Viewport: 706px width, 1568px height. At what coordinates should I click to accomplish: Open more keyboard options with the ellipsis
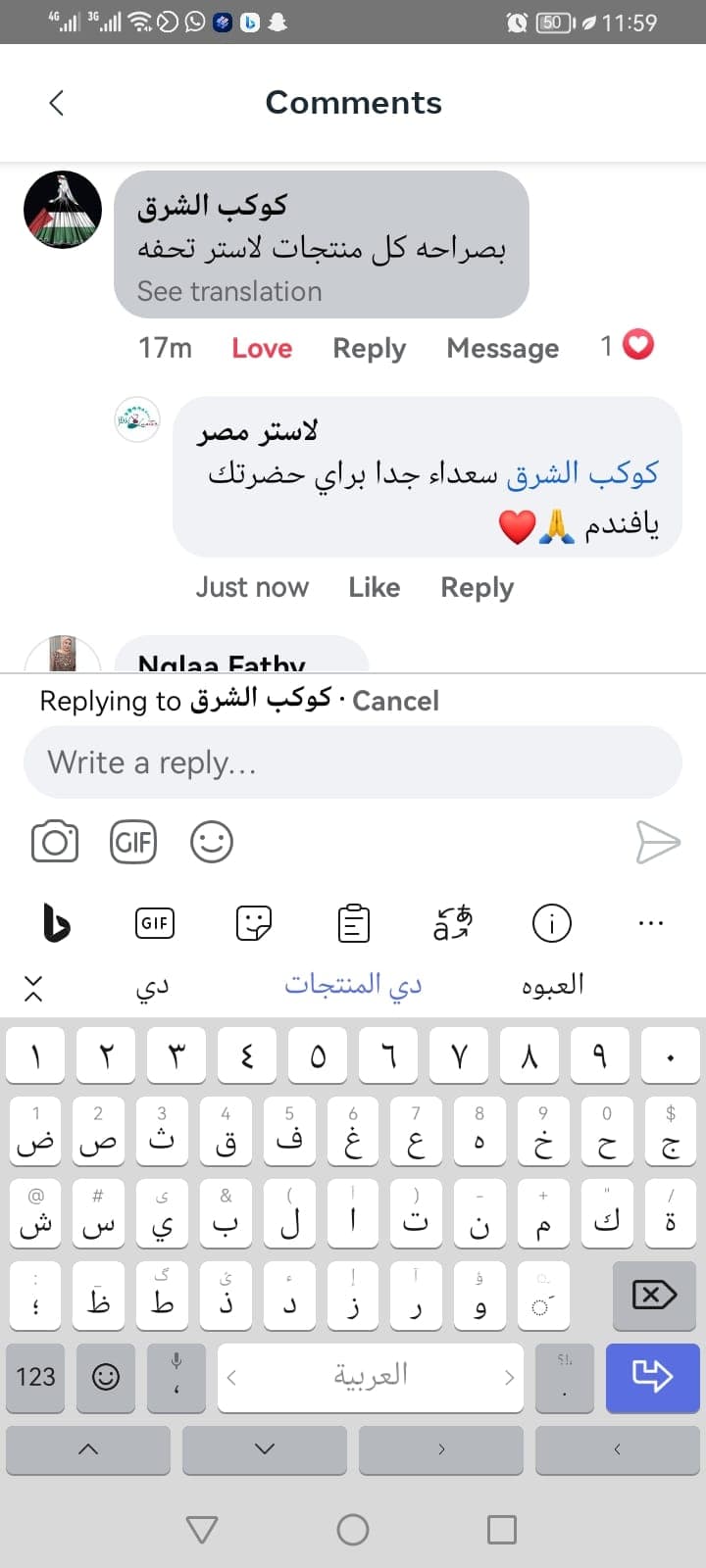coord(650,922)
